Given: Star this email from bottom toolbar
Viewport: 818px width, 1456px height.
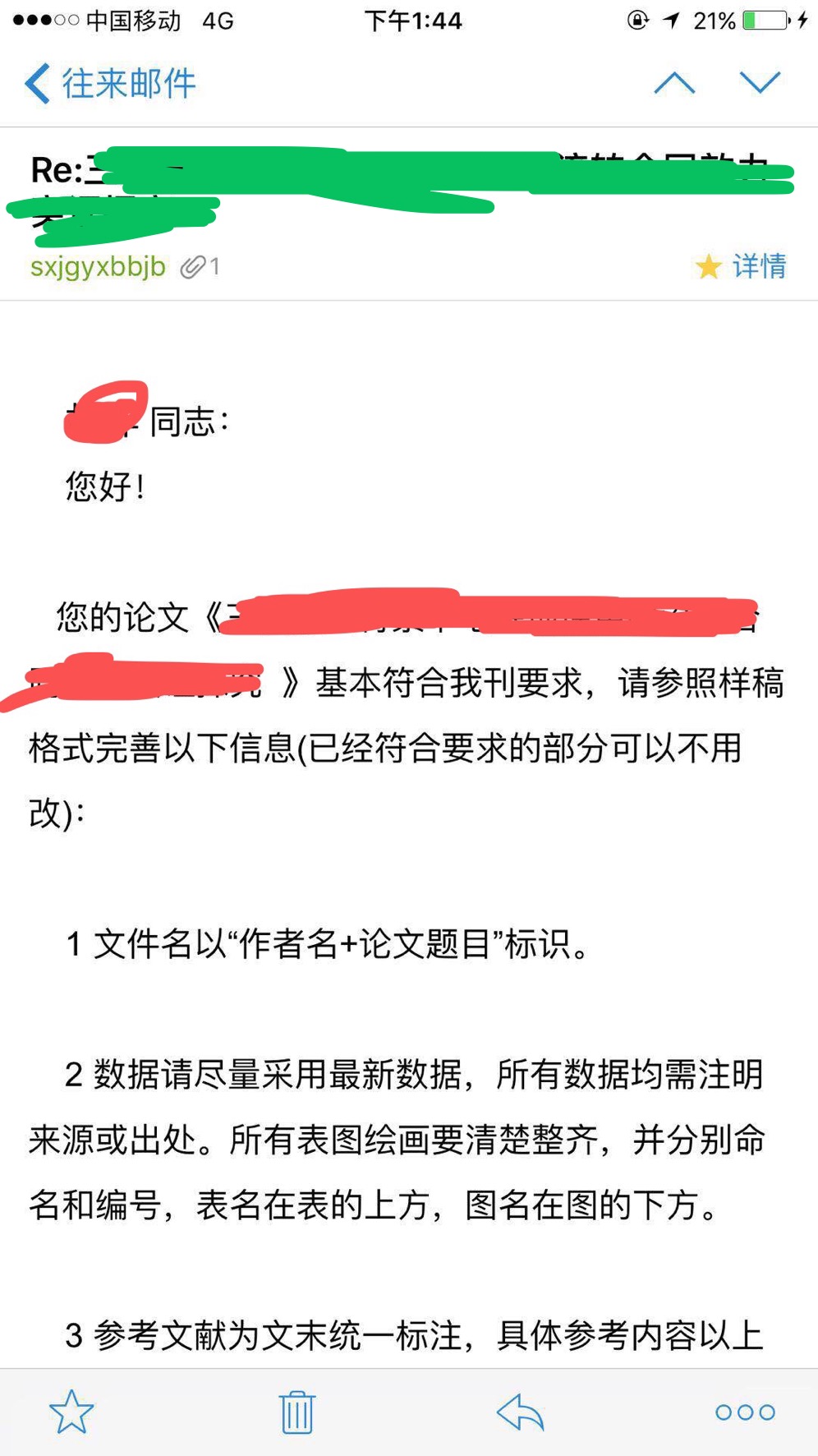Looking at the screenshot, I should (71, 1412).
